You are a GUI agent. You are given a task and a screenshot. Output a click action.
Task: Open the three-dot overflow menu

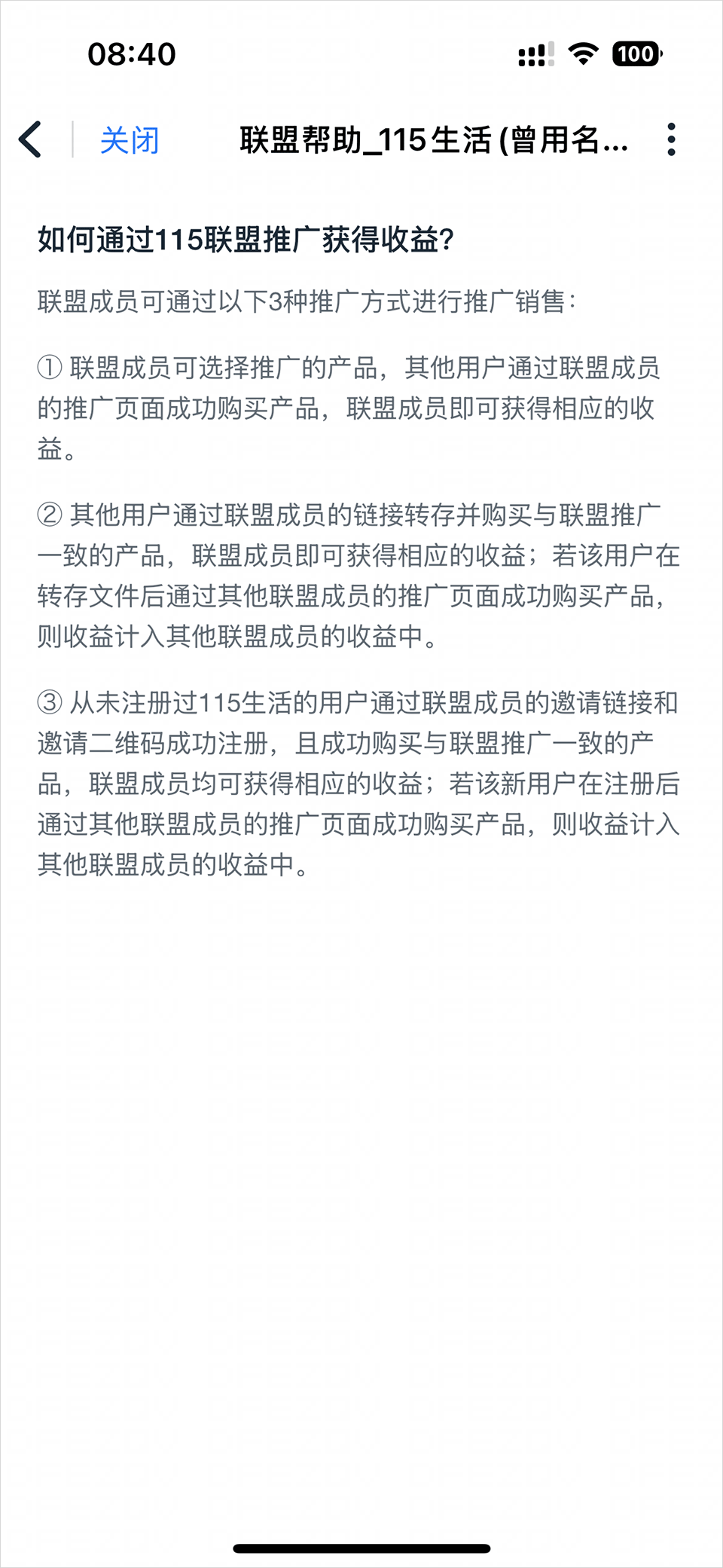[x=671, y=139]
